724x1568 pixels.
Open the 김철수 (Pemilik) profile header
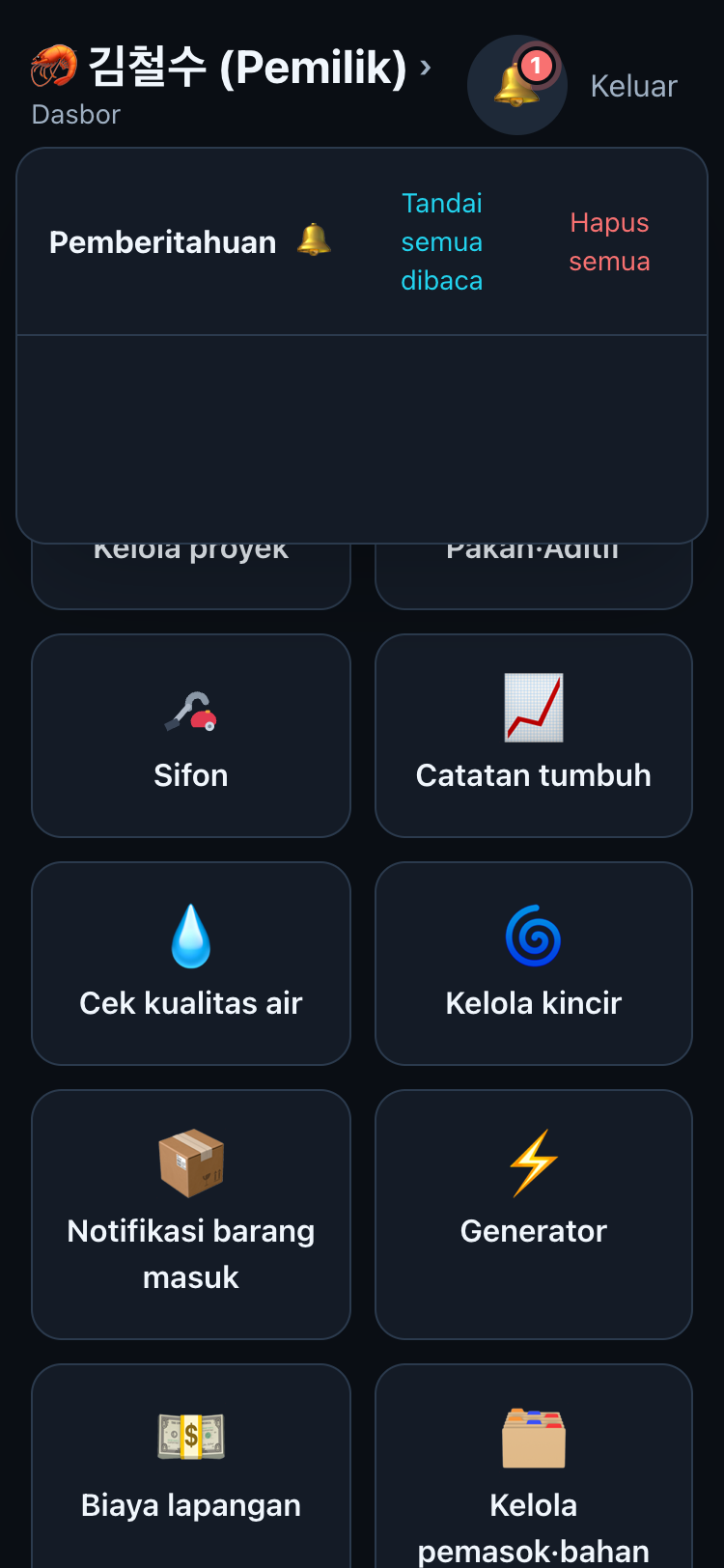click(x=231, y=68)
